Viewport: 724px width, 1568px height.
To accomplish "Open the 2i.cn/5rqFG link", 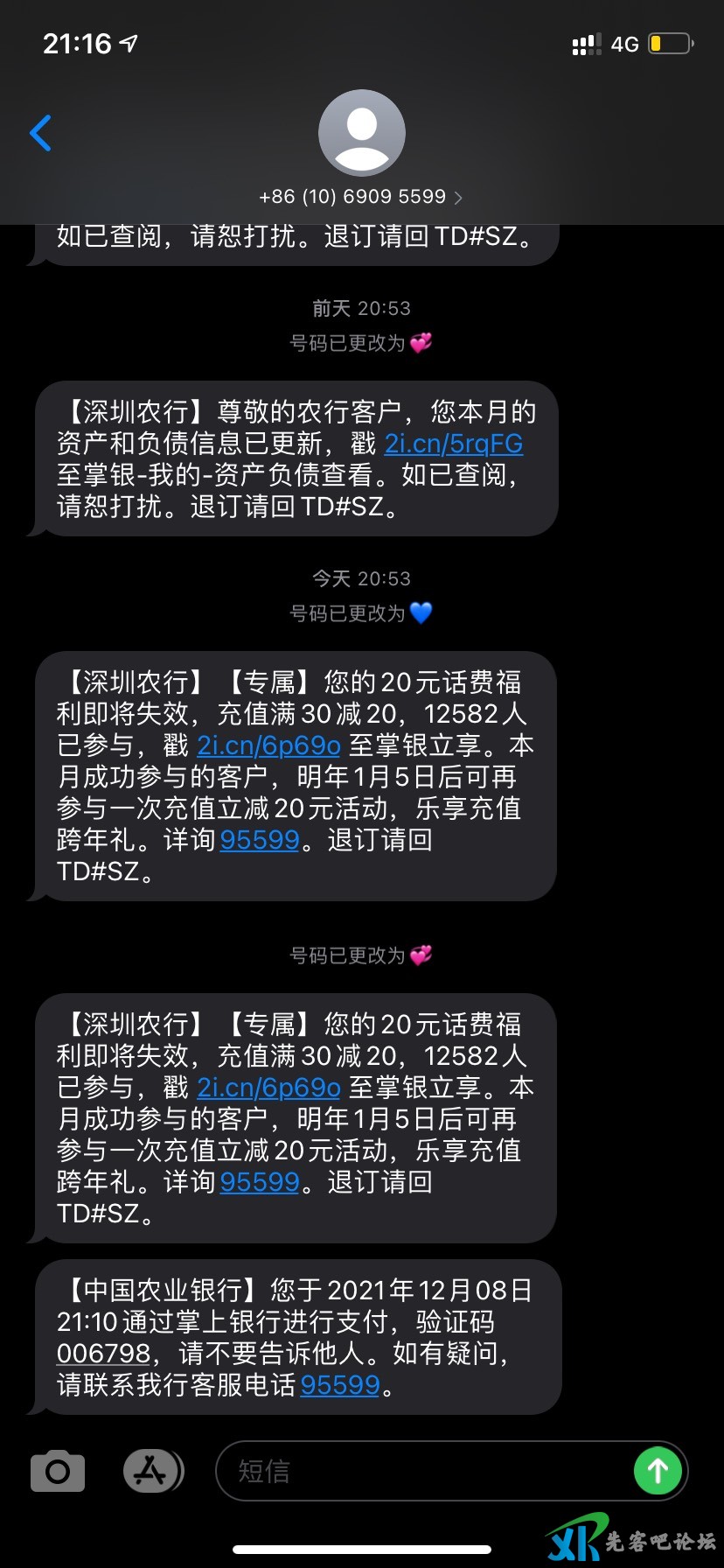I will point(453,444).
